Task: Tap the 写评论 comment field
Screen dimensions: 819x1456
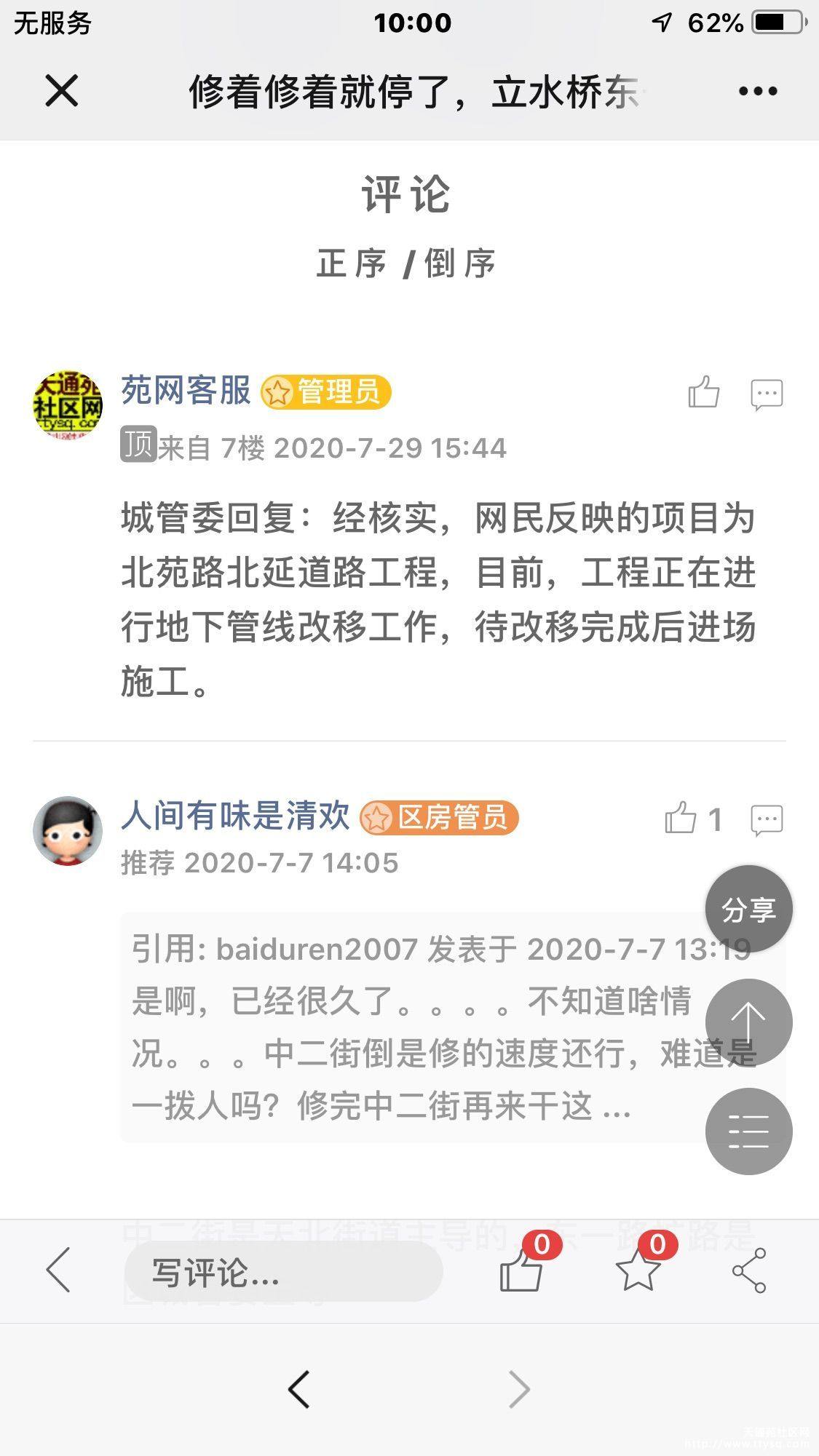Action: [284, 1271]
